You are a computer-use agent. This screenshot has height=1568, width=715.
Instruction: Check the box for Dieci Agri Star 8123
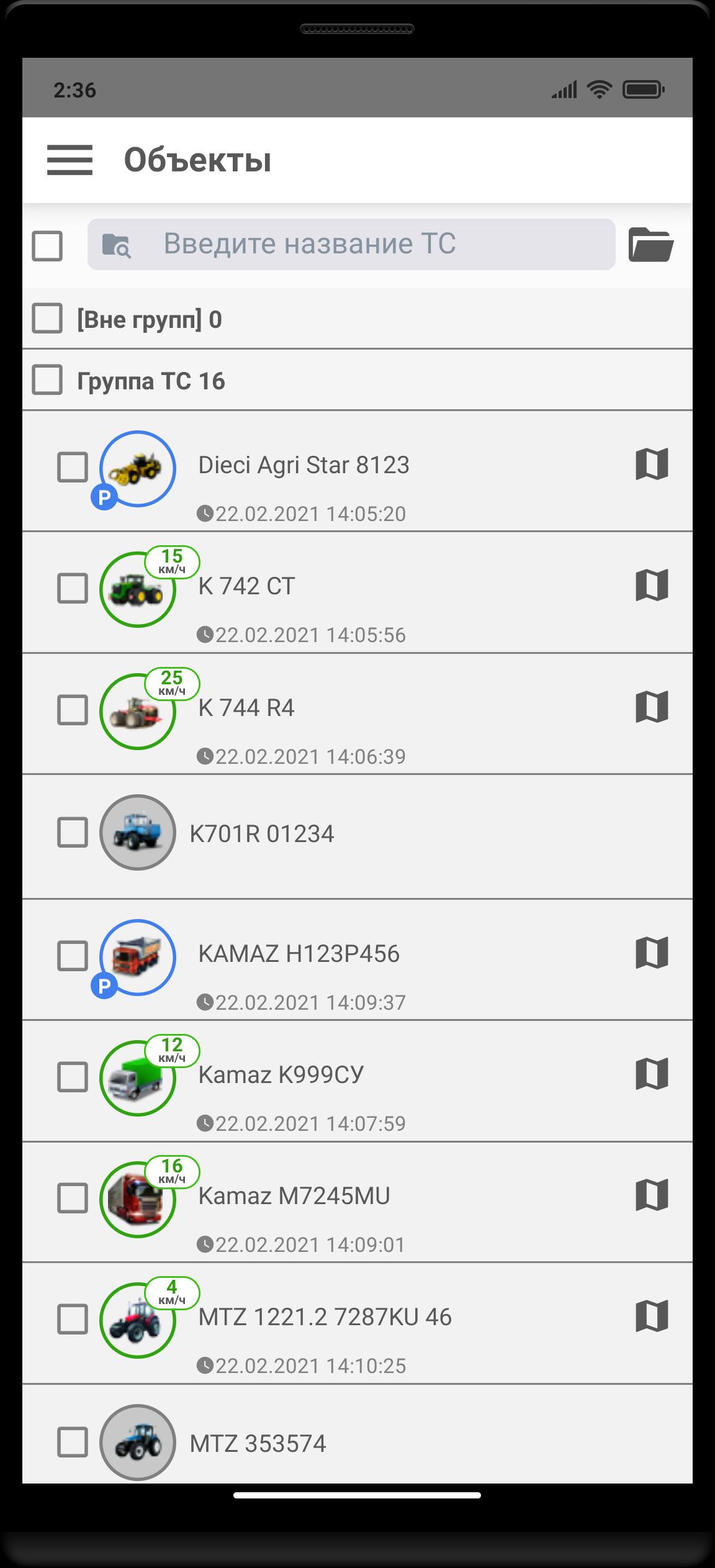point(73,467)
